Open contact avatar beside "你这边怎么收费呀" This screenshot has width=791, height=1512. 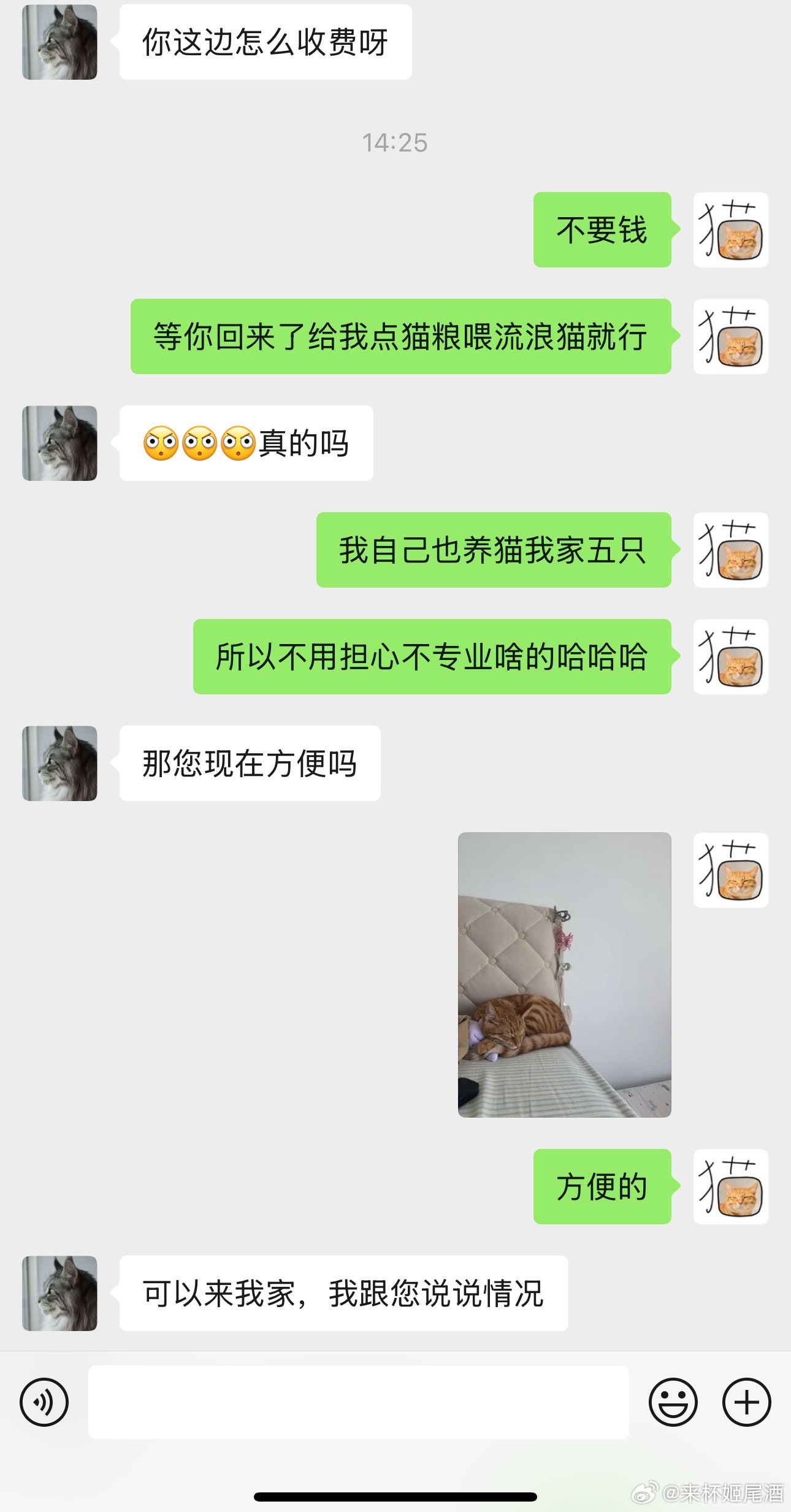59,42
